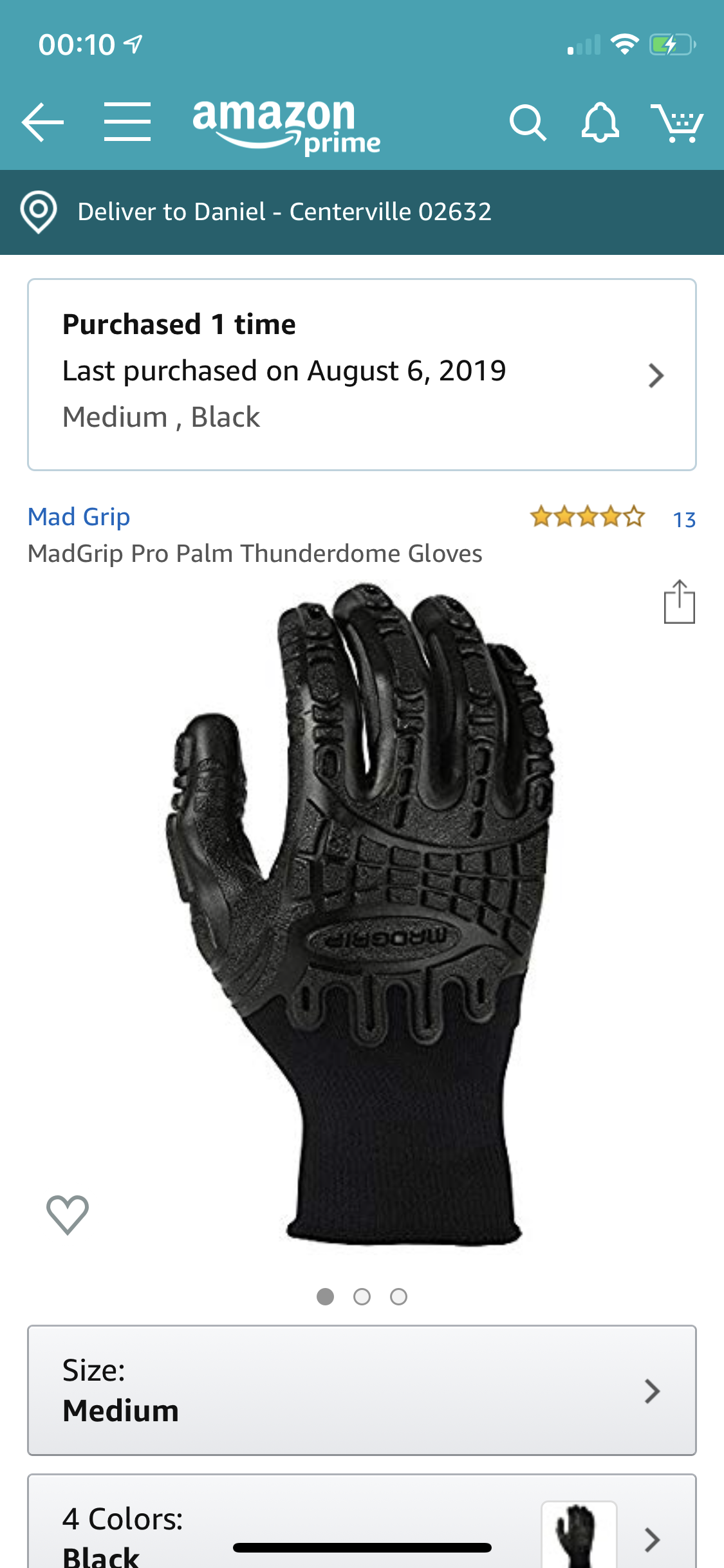The height and width of the screenshot is (1568, 724).
Task: Visit the Mad Grip brand link
Action: click(x=79, y=517)
